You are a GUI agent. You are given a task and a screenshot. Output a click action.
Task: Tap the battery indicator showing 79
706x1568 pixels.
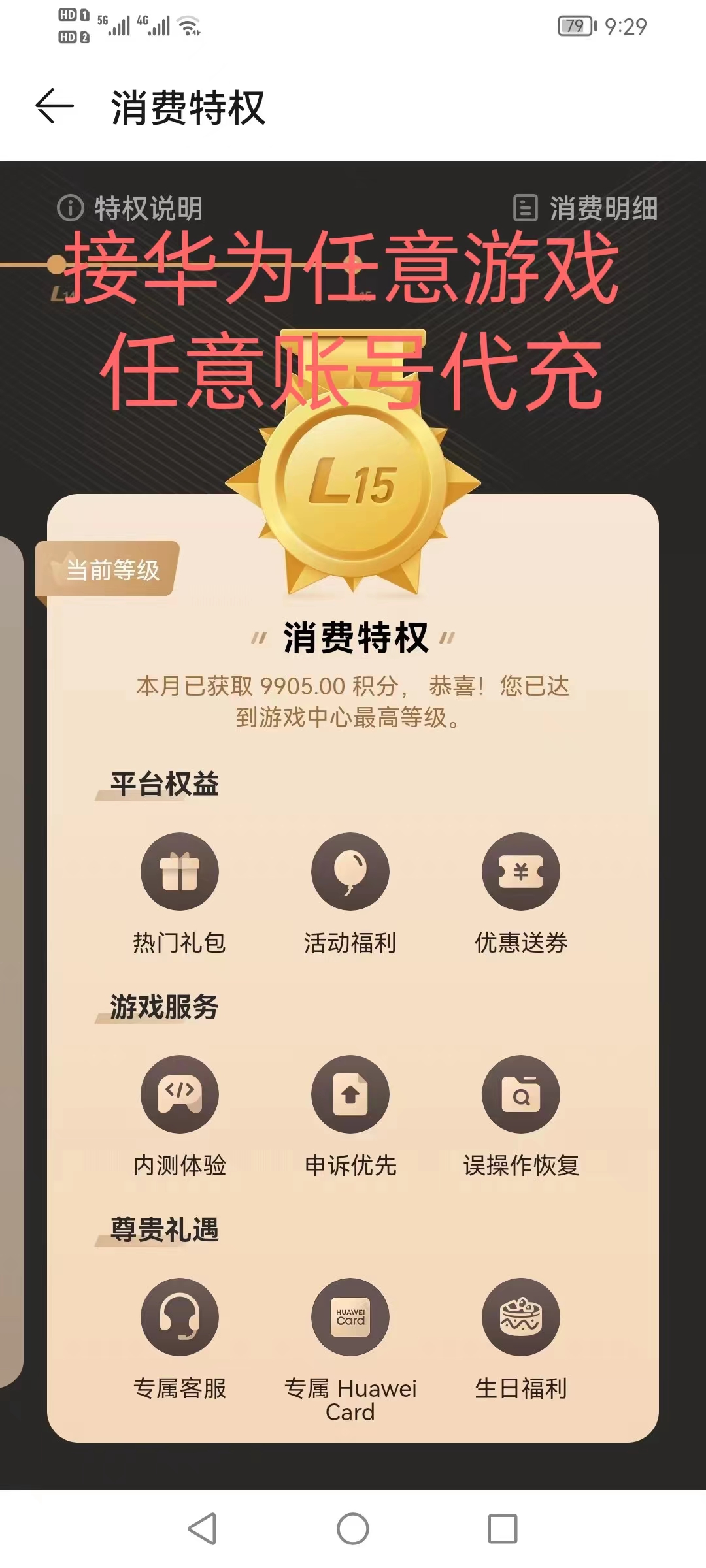coord(574,26)
